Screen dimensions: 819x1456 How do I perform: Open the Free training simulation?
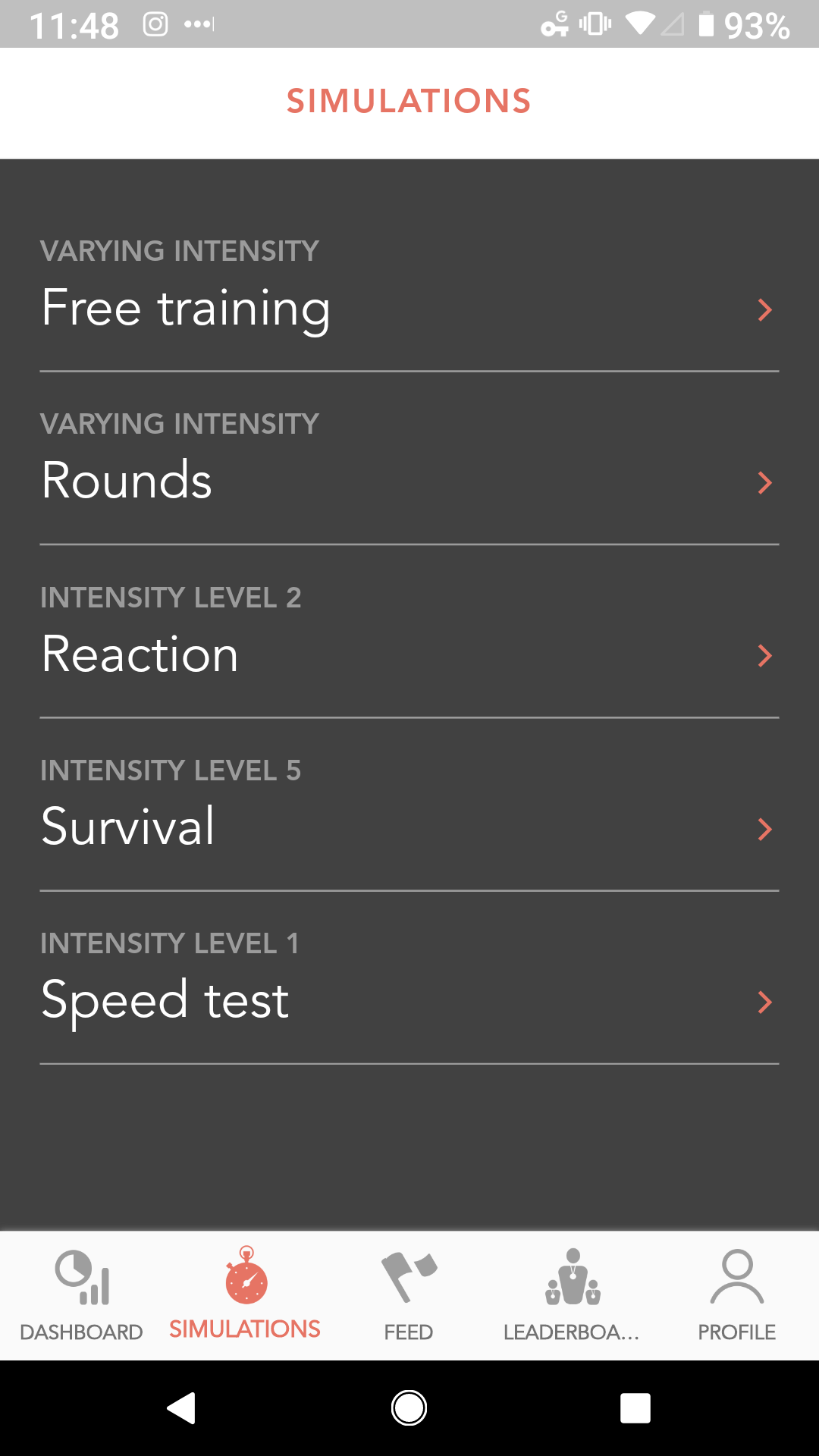[x=409, y=285]
